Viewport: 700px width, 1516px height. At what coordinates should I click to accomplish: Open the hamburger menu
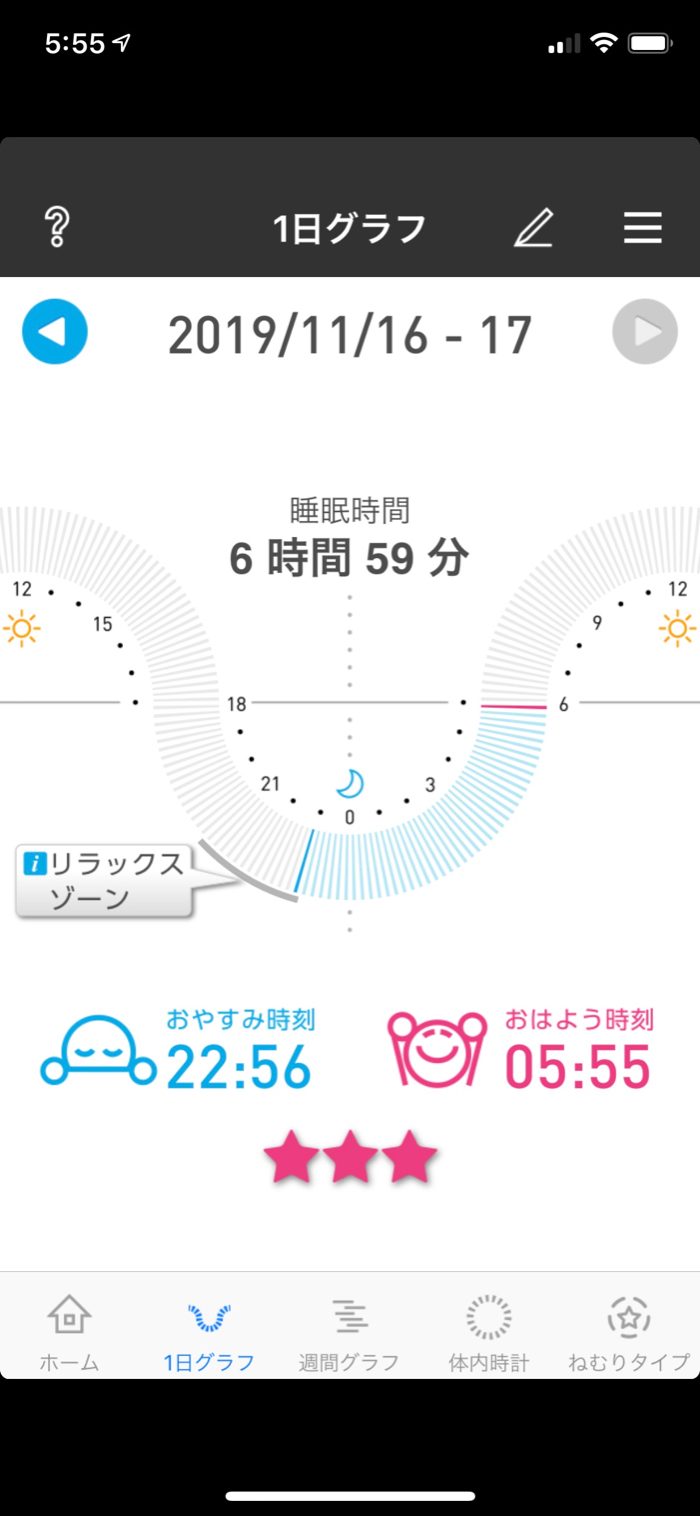tap(642, 228)
